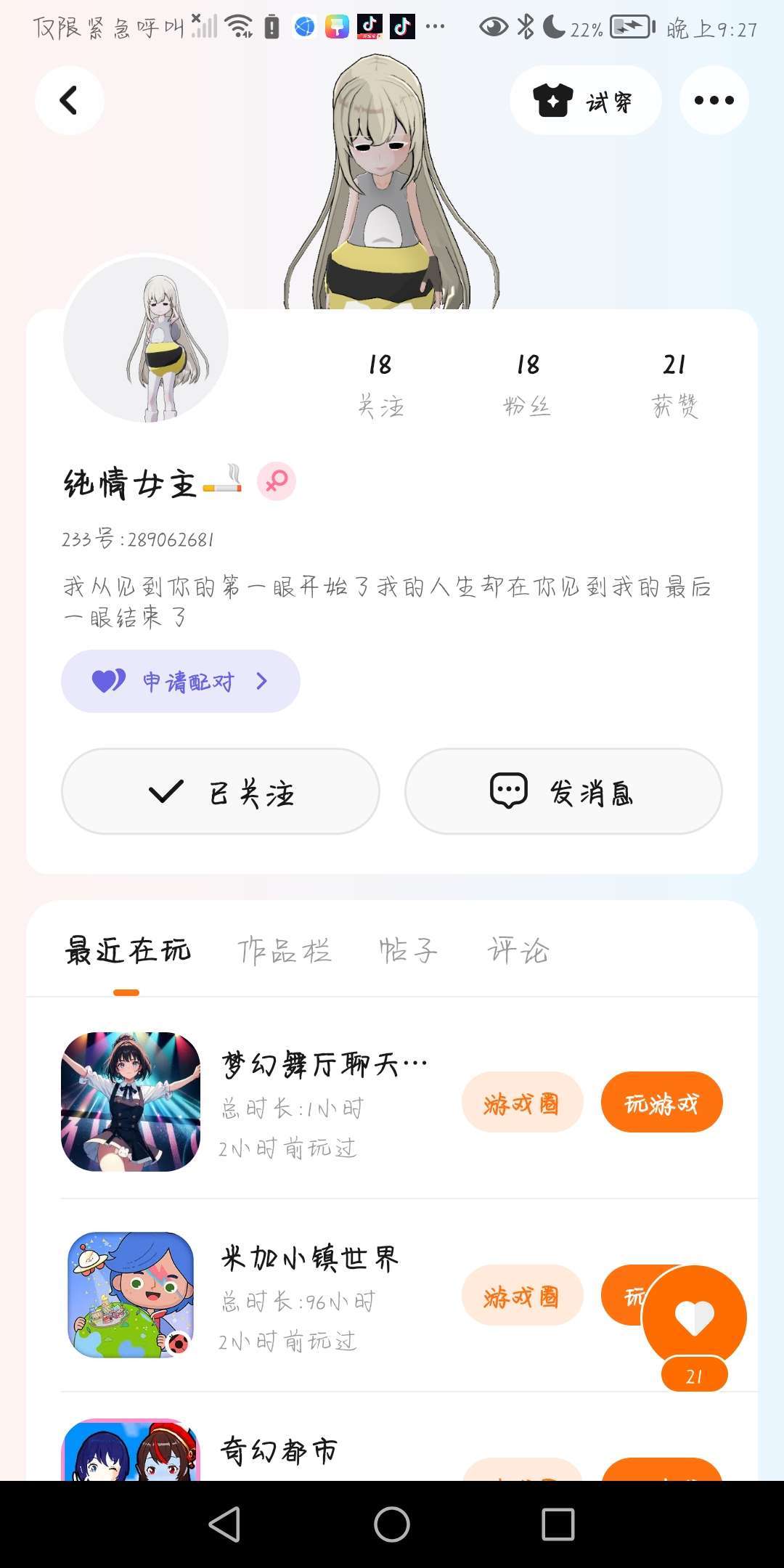View the 粉丝 followers list

point(528,384)
